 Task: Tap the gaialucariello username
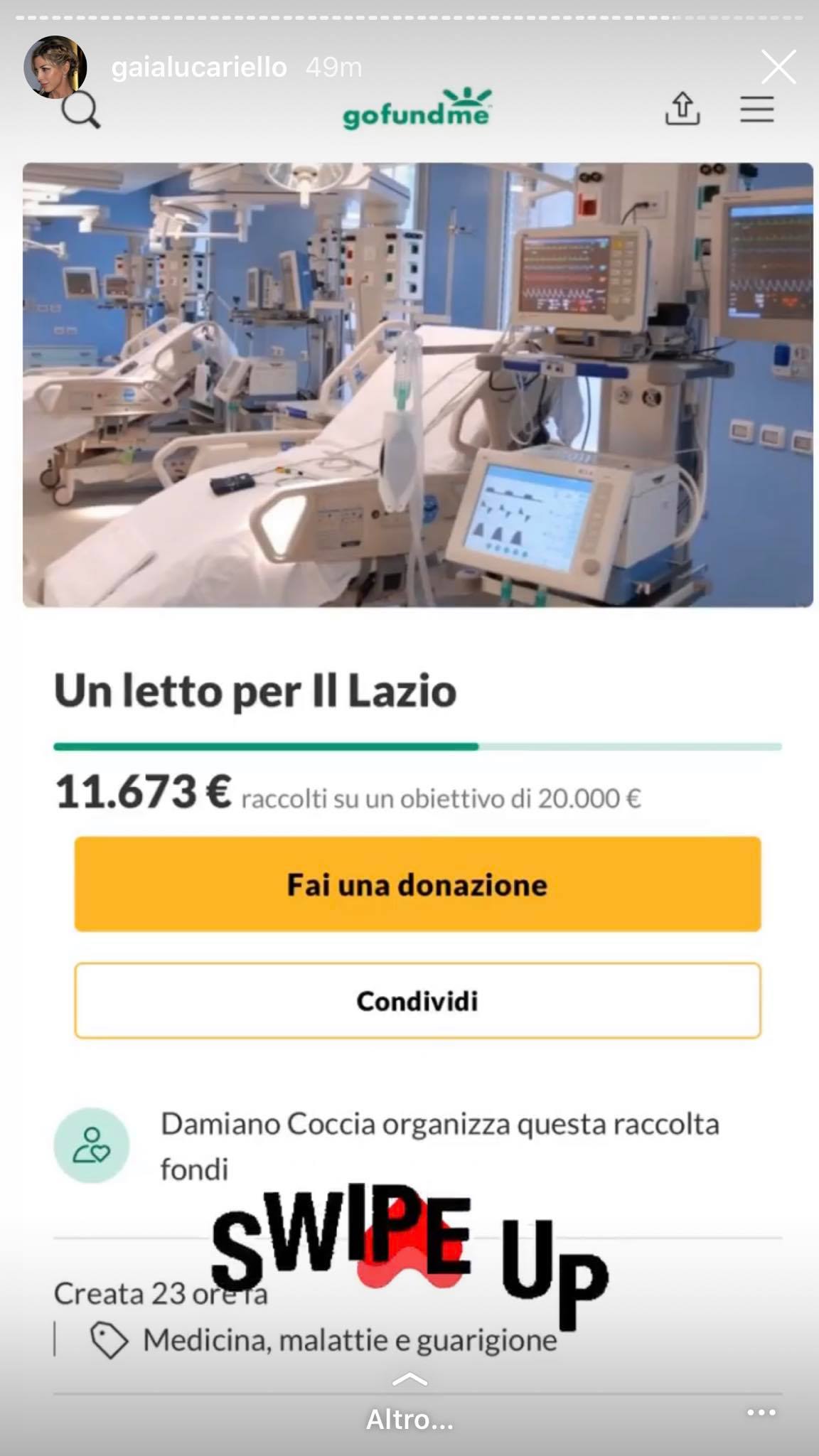199,68
